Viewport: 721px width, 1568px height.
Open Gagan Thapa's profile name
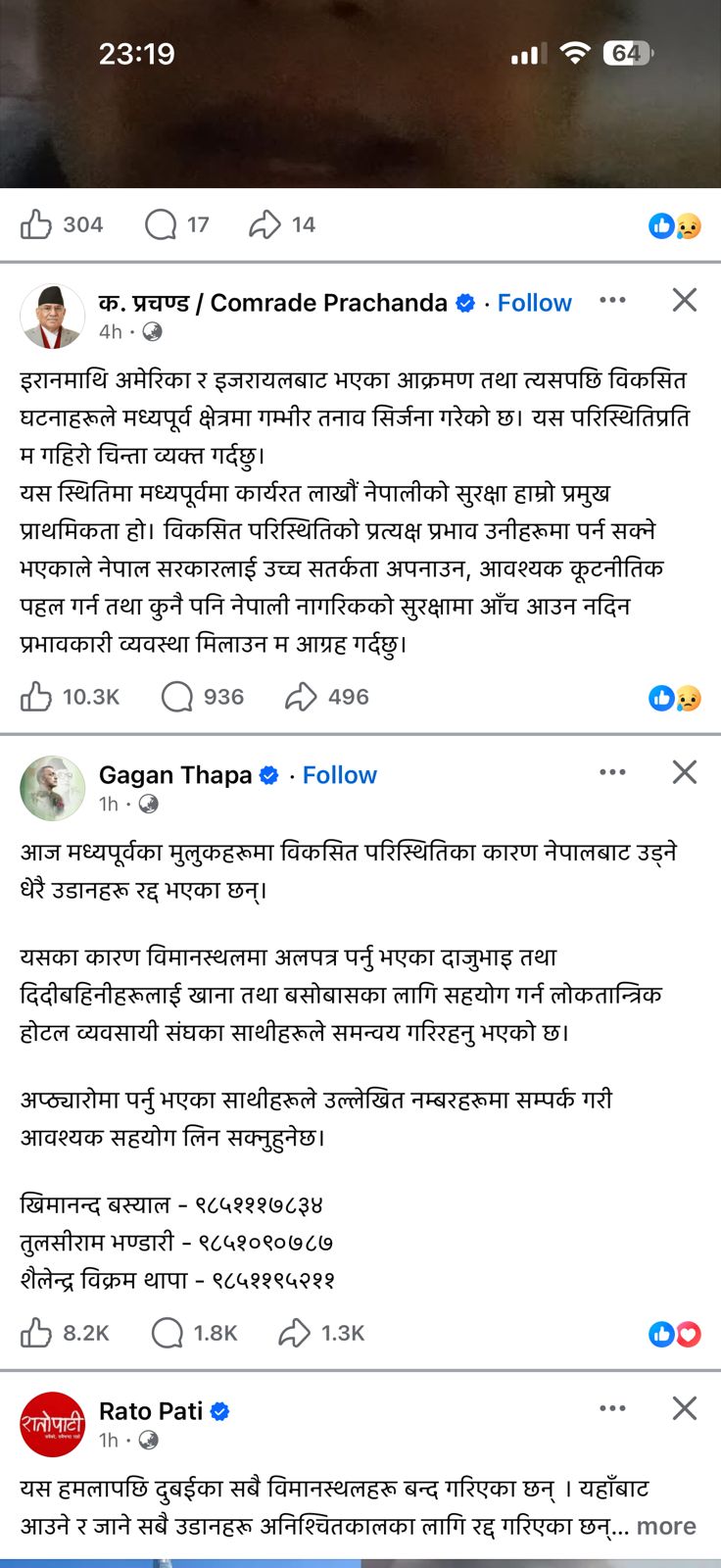pos(175,775)
